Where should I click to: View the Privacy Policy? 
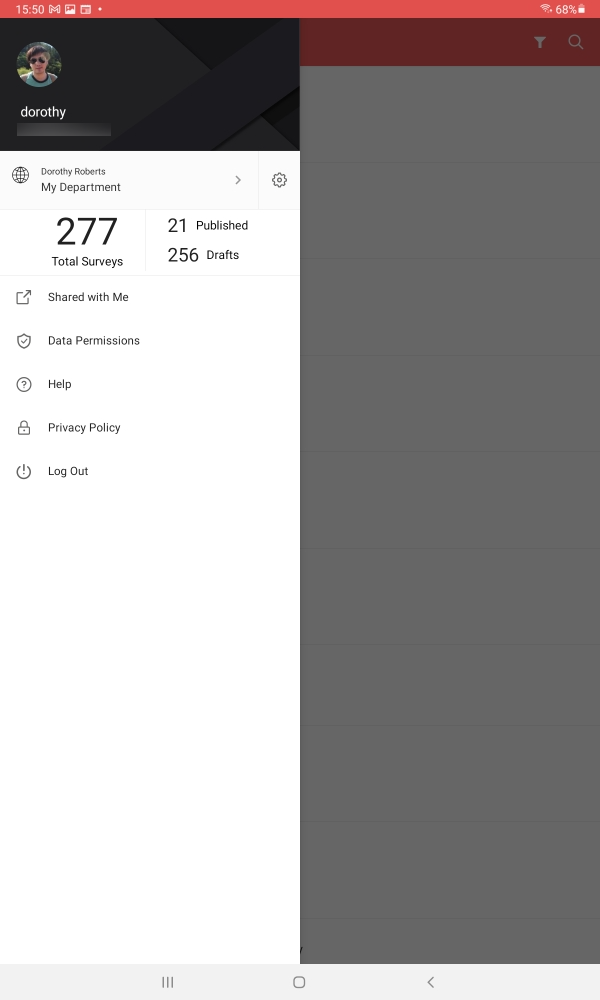tap(84, 428)
